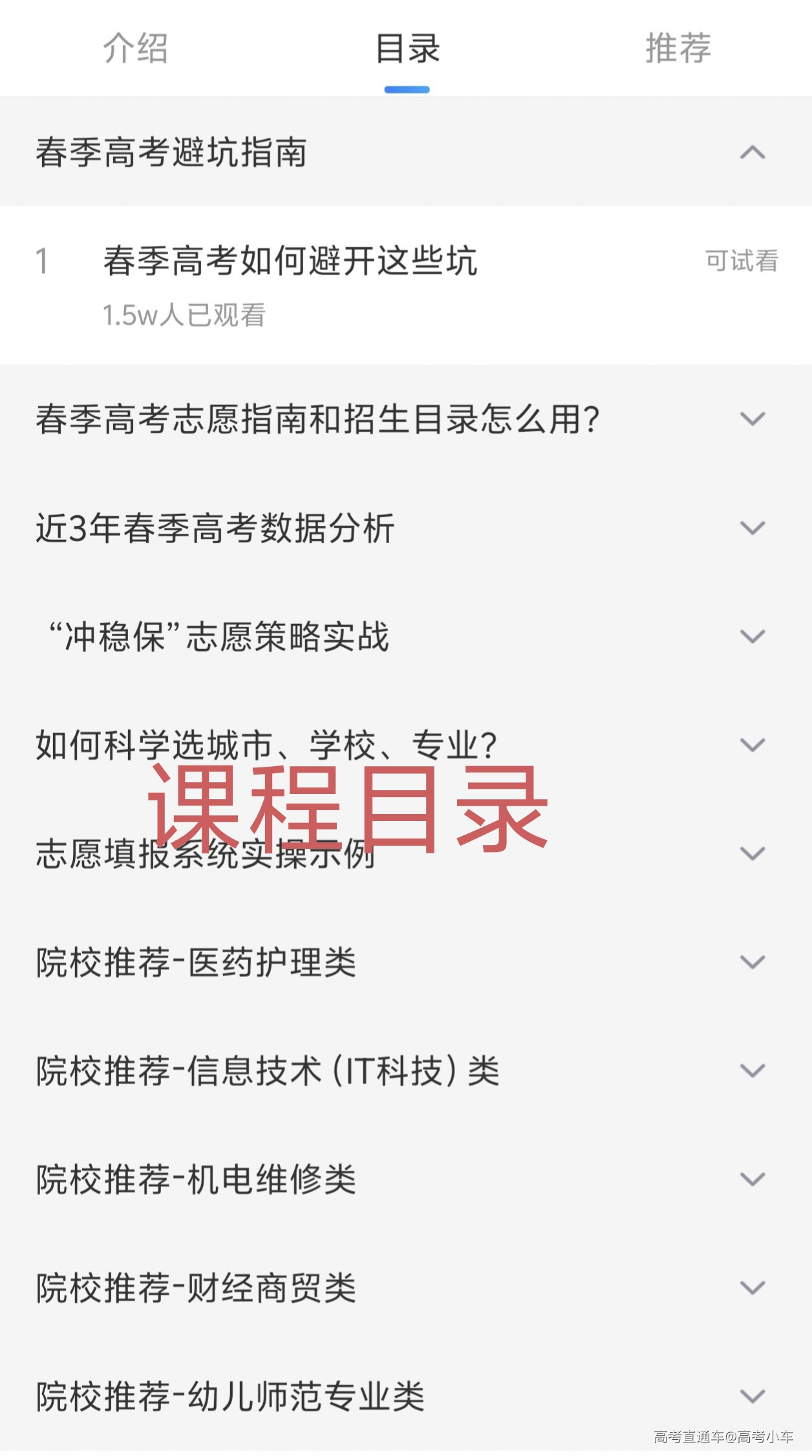The width and height of the screenshot is (812, 1456).
Task: Expand 春季高考志愿指南和招生目录怎么用 section
Action: (x=752, y=419)
